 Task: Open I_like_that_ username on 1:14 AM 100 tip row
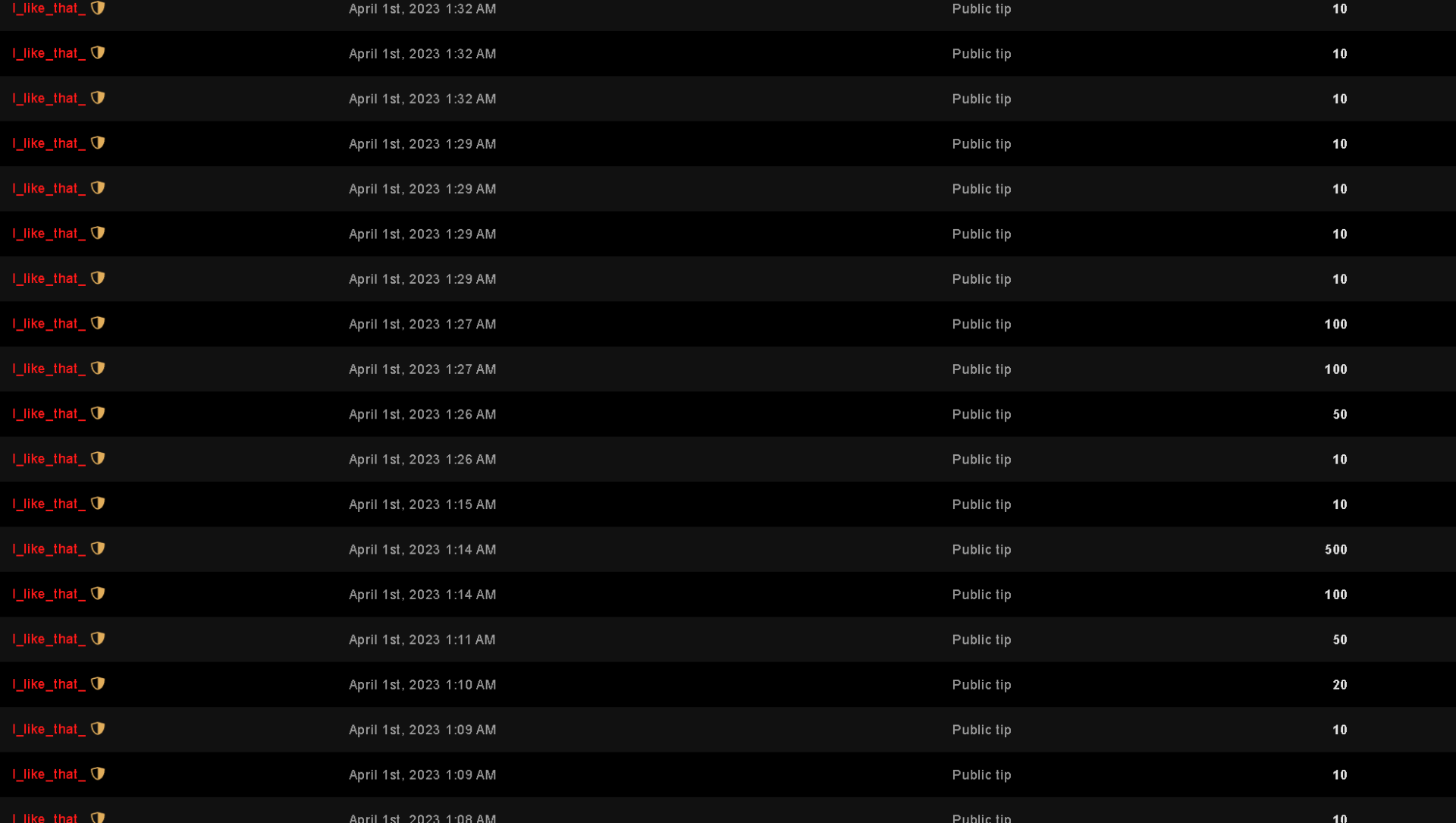pyautogui.click(x=49, y=594)
